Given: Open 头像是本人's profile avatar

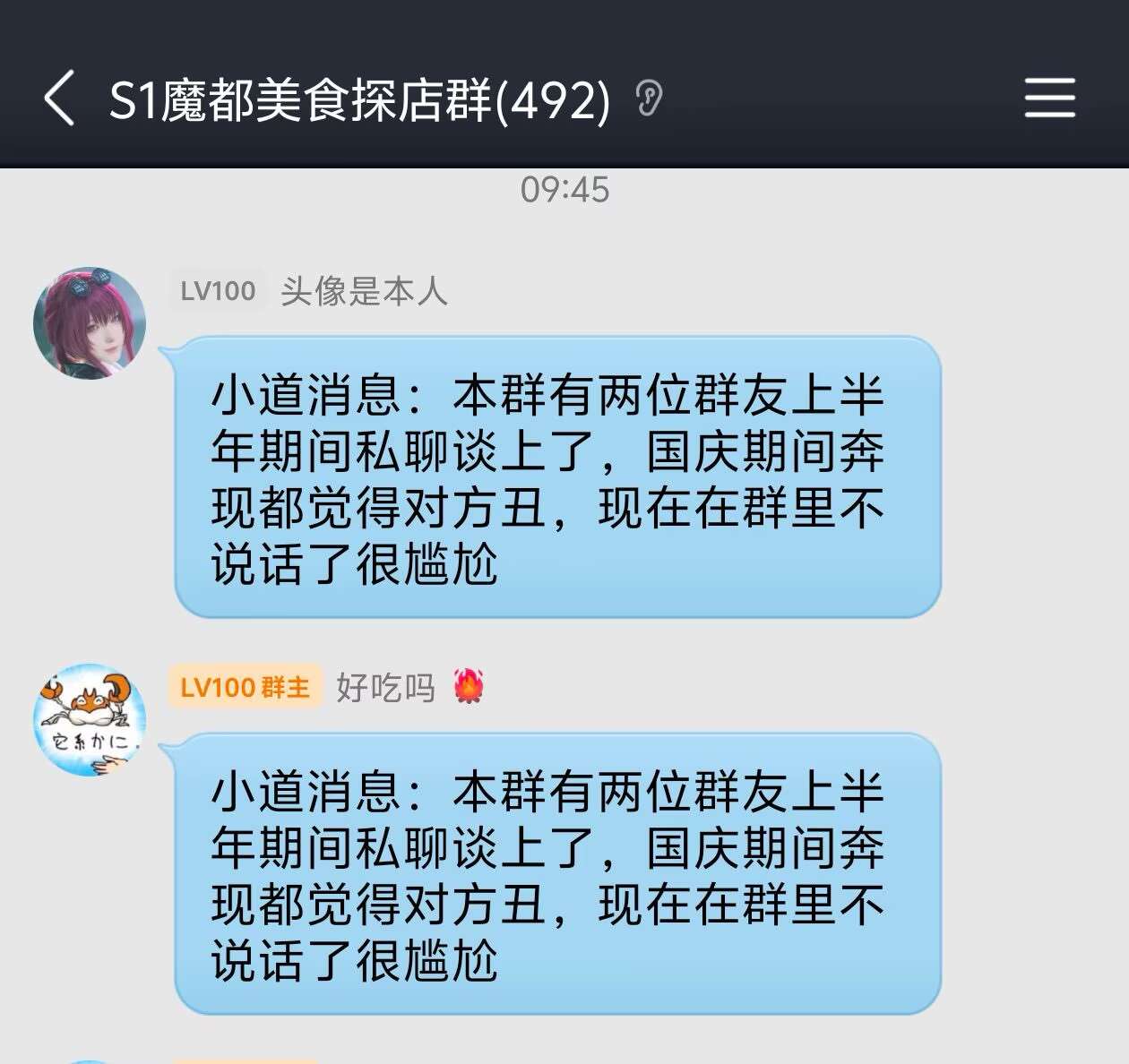Looking at the screenshot, I should (89, 322).
